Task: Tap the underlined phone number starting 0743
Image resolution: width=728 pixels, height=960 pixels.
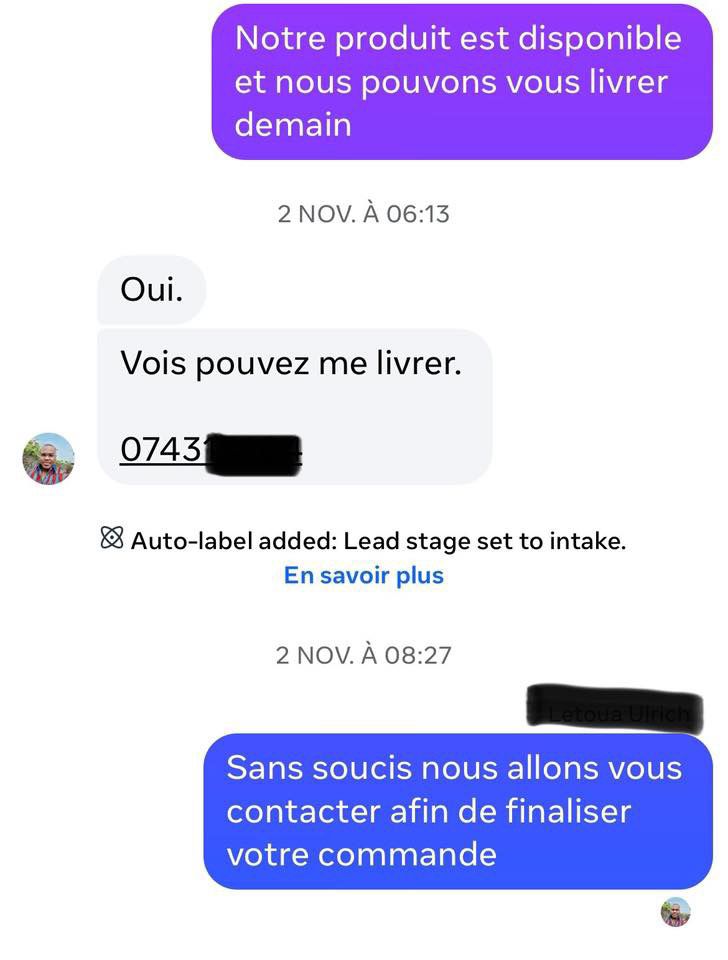Action: [163, 451]
